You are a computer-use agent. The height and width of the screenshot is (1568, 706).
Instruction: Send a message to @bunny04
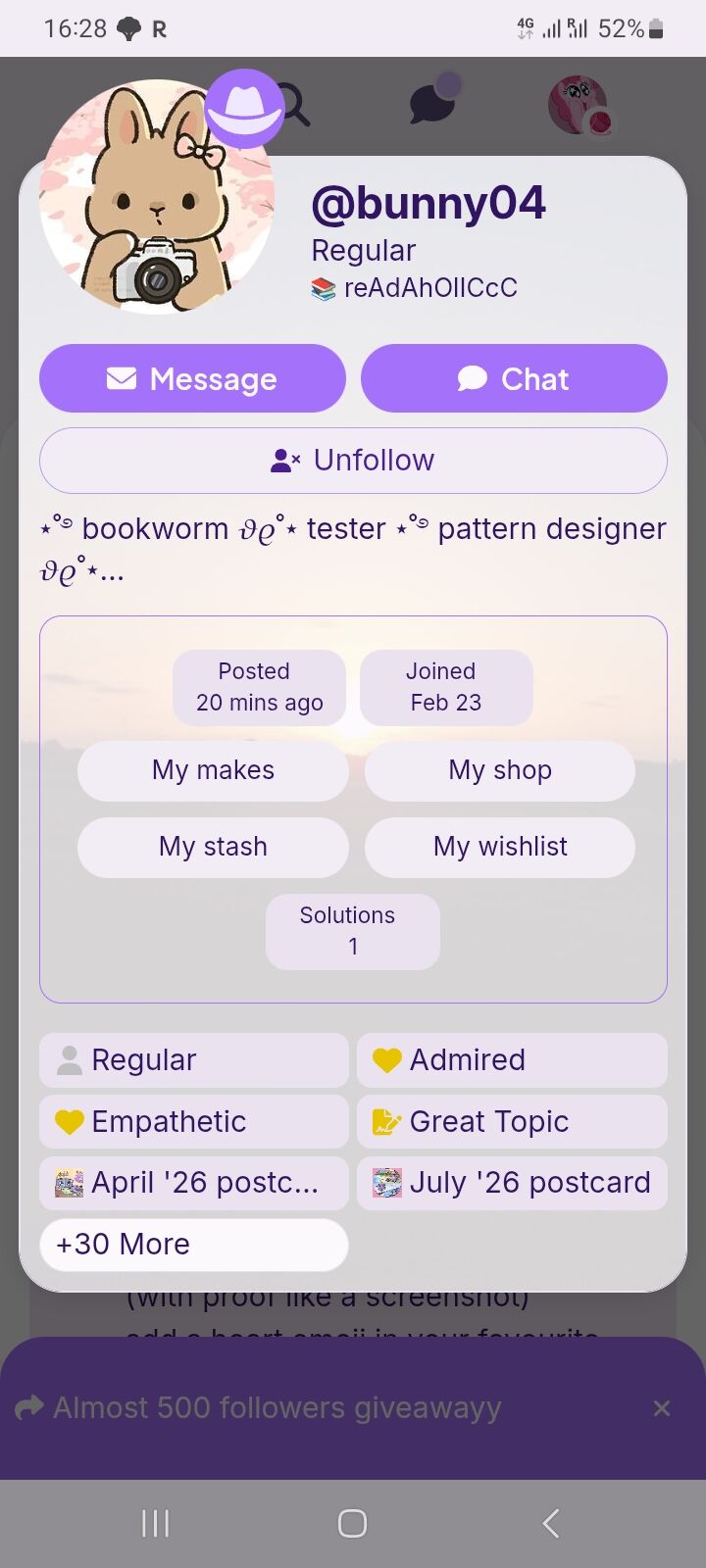coord(192,378)
